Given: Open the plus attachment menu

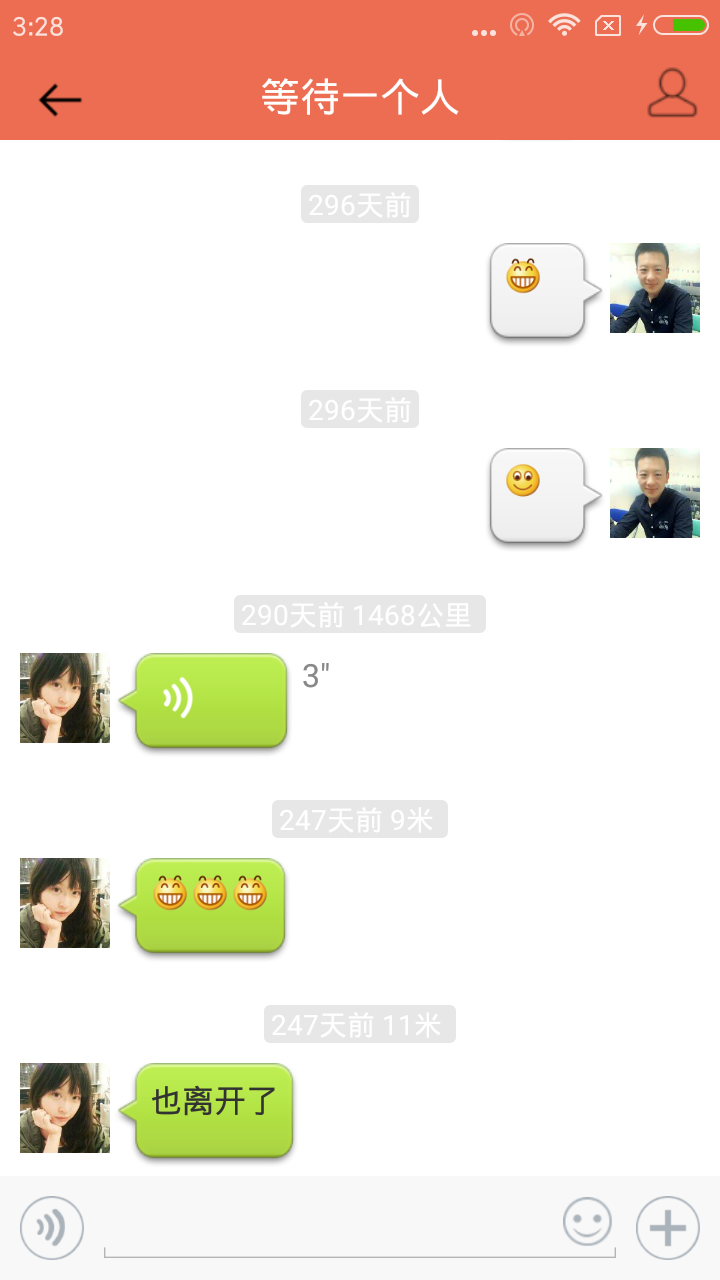Looking at the screenshot, I should pos(667,1227).
